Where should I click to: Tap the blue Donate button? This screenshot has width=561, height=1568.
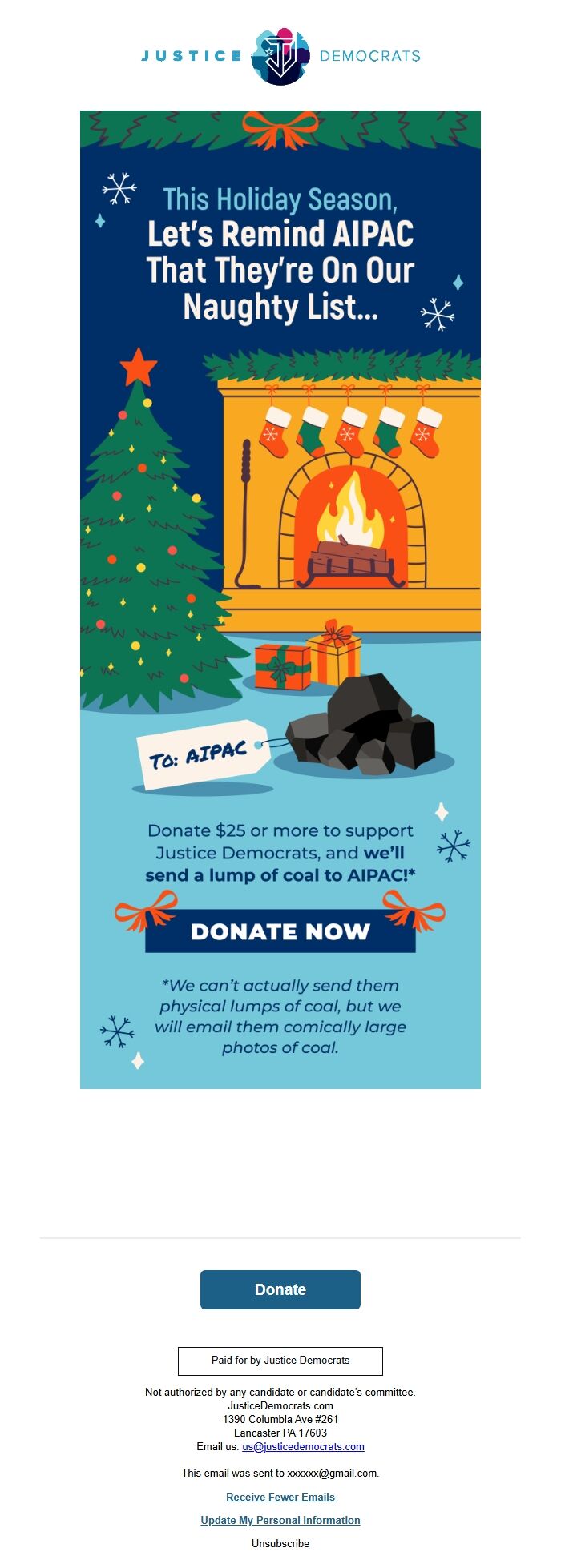click(280, 1289)
